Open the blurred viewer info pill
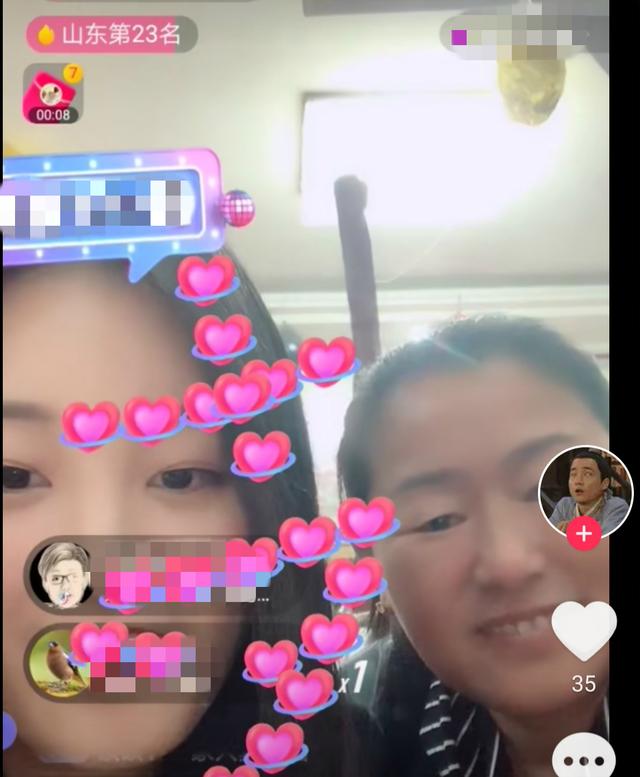 (523, 37)
